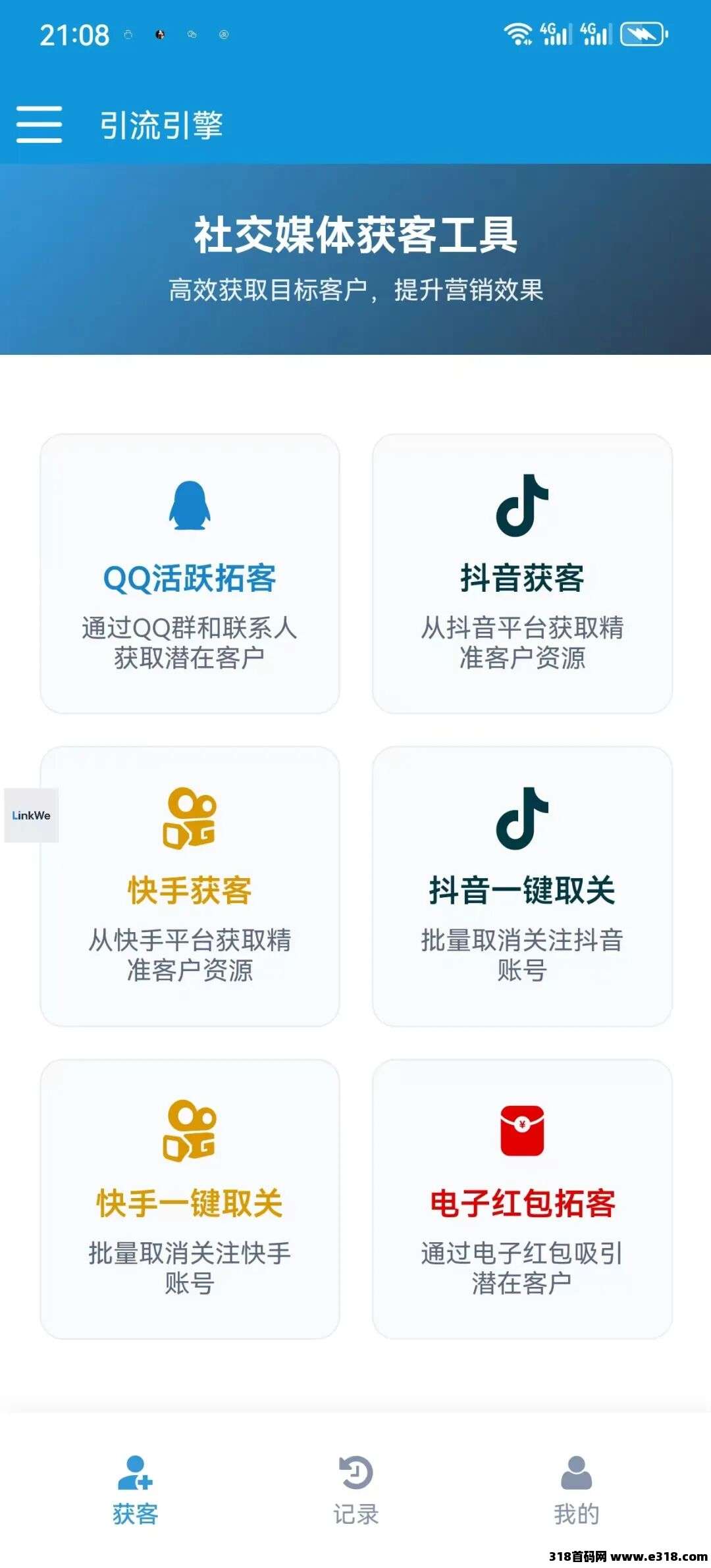Screen dimensions: 711x1568
Task: Select the 抖音获客 tool card
Action: coord(522,573)
